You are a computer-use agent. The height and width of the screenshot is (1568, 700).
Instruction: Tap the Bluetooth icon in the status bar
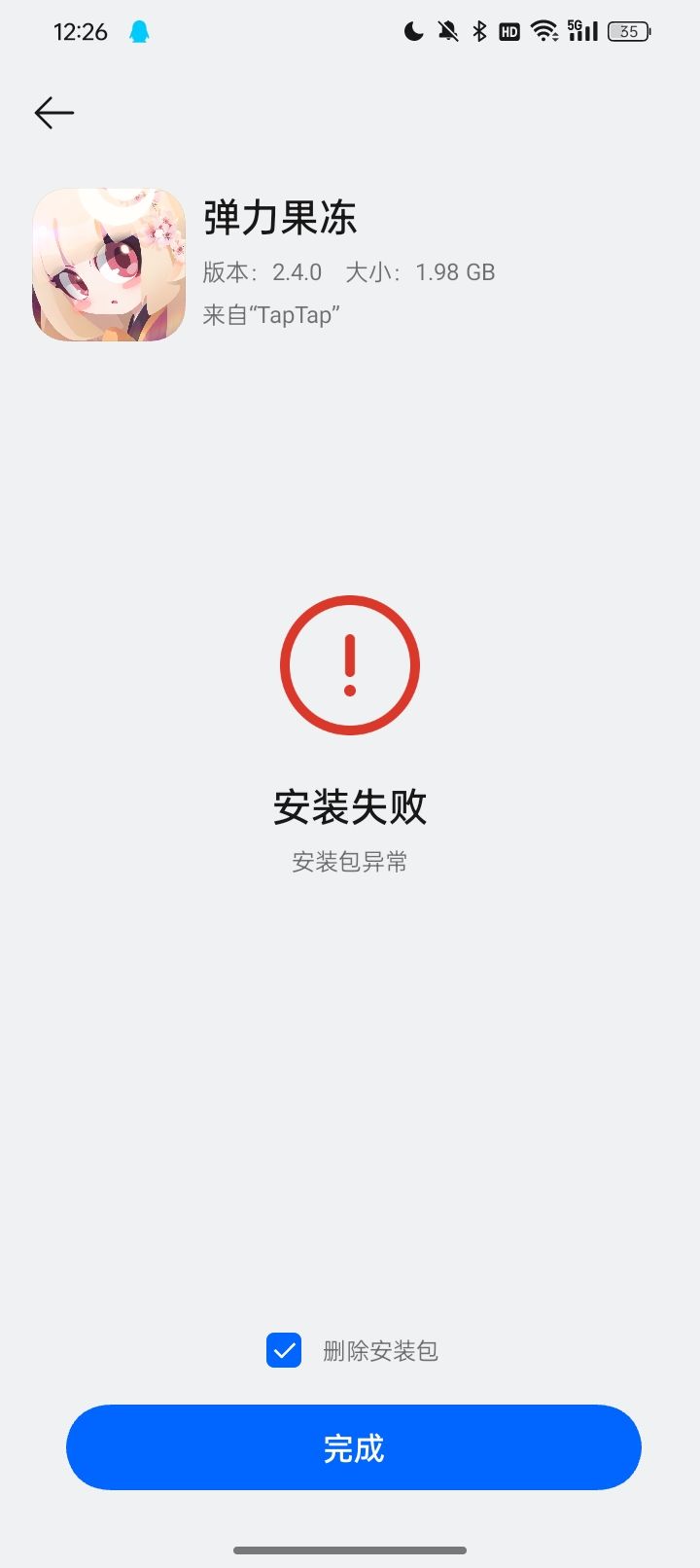point(477,31)
